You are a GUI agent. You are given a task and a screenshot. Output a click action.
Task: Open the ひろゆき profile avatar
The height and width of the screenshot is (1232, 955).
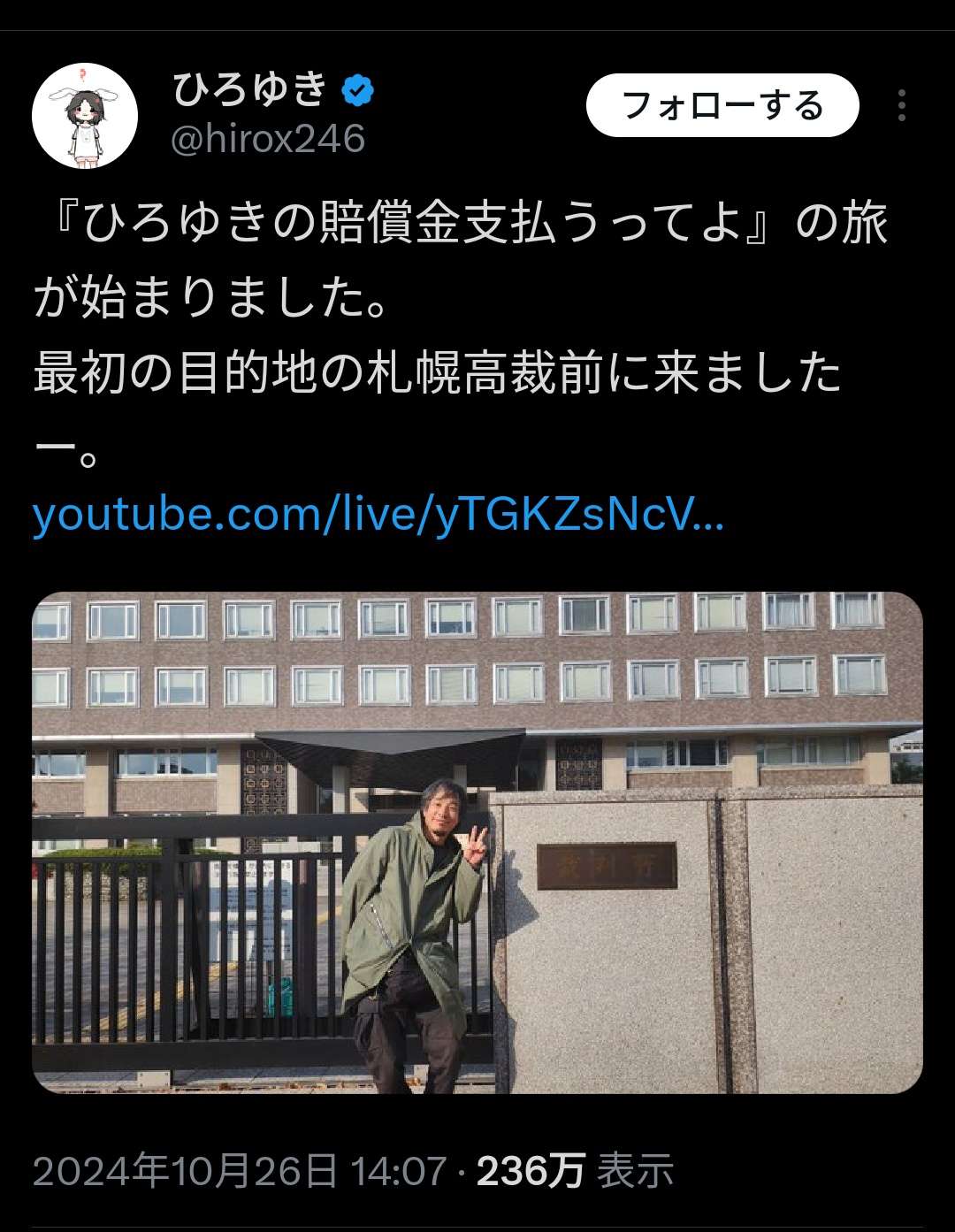pos(85,116)
